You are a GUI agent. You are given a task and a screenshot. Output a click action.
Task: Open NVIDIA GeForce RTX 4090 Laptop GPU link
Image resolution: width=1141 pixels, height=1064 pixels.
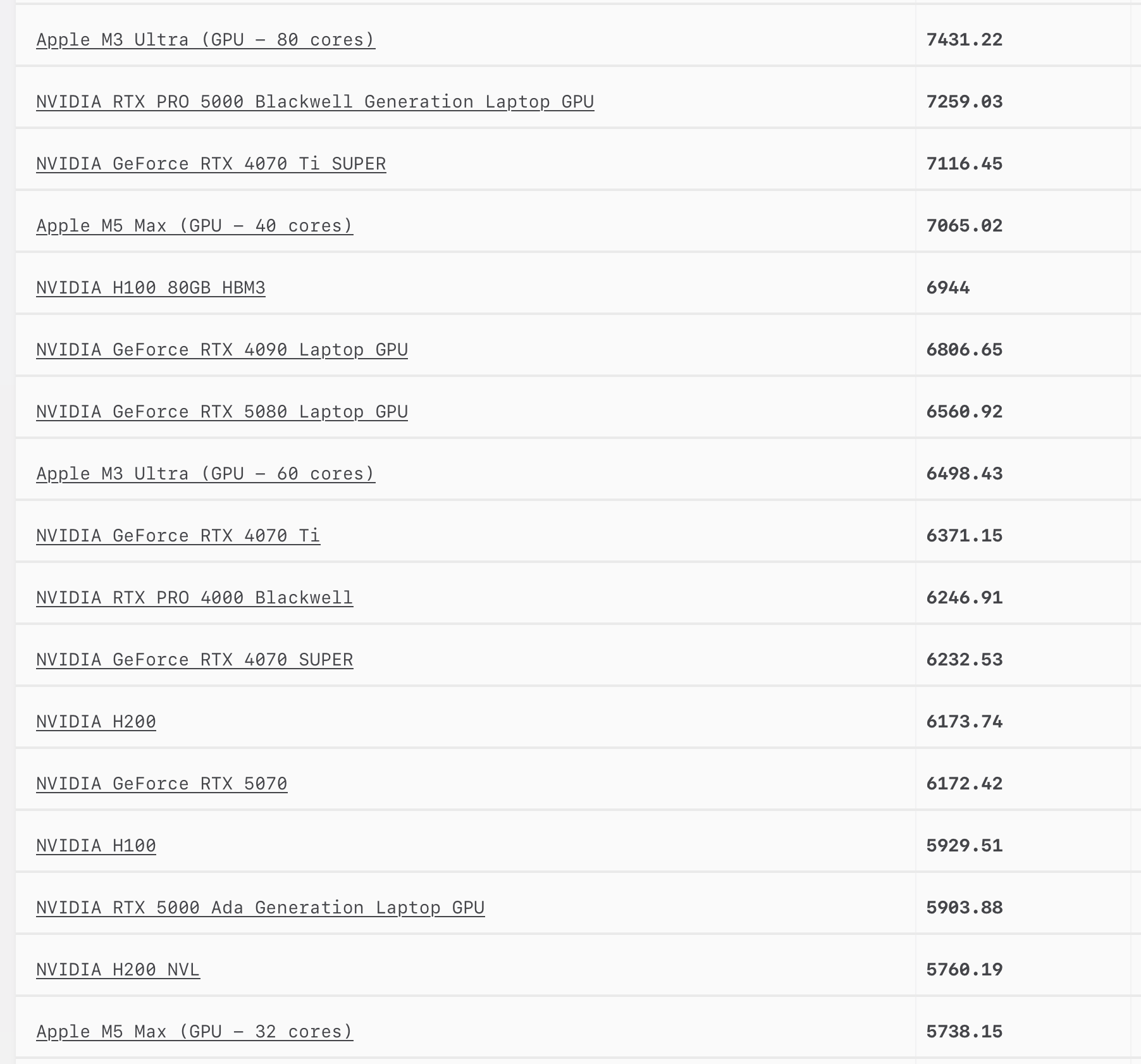pos(222,350)
